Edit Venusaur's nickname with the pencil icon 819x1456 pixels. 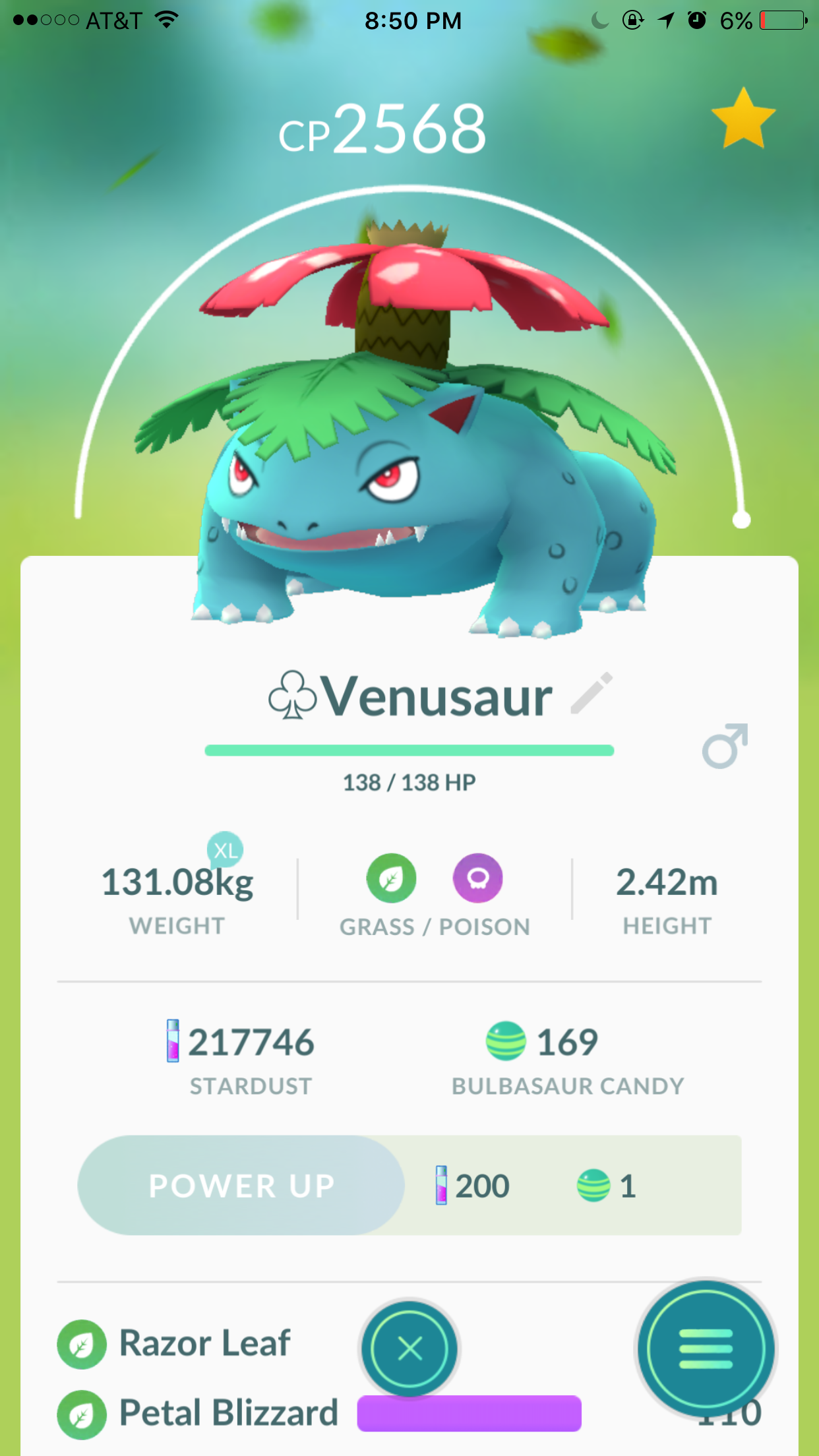coord(591,694)
